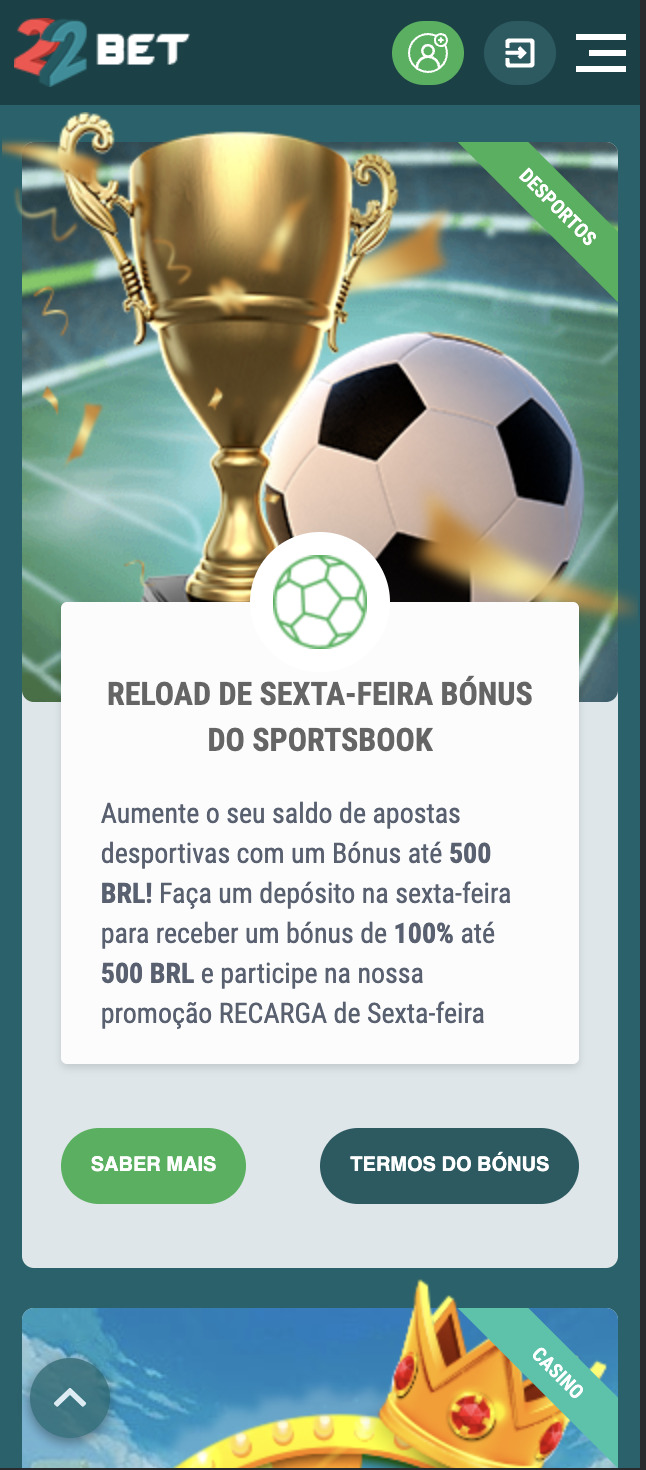Open Termos do Bónus
Screen dimensions: 646x1470
(x=449, y=1165)
